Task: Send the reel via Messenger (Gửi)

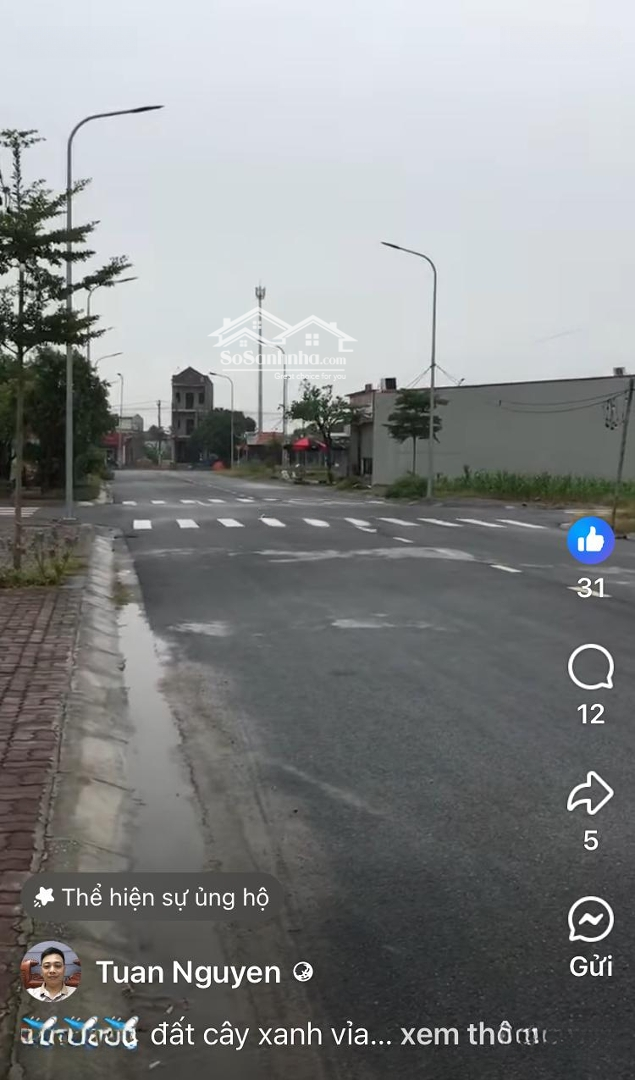Action: click(591, 920)
